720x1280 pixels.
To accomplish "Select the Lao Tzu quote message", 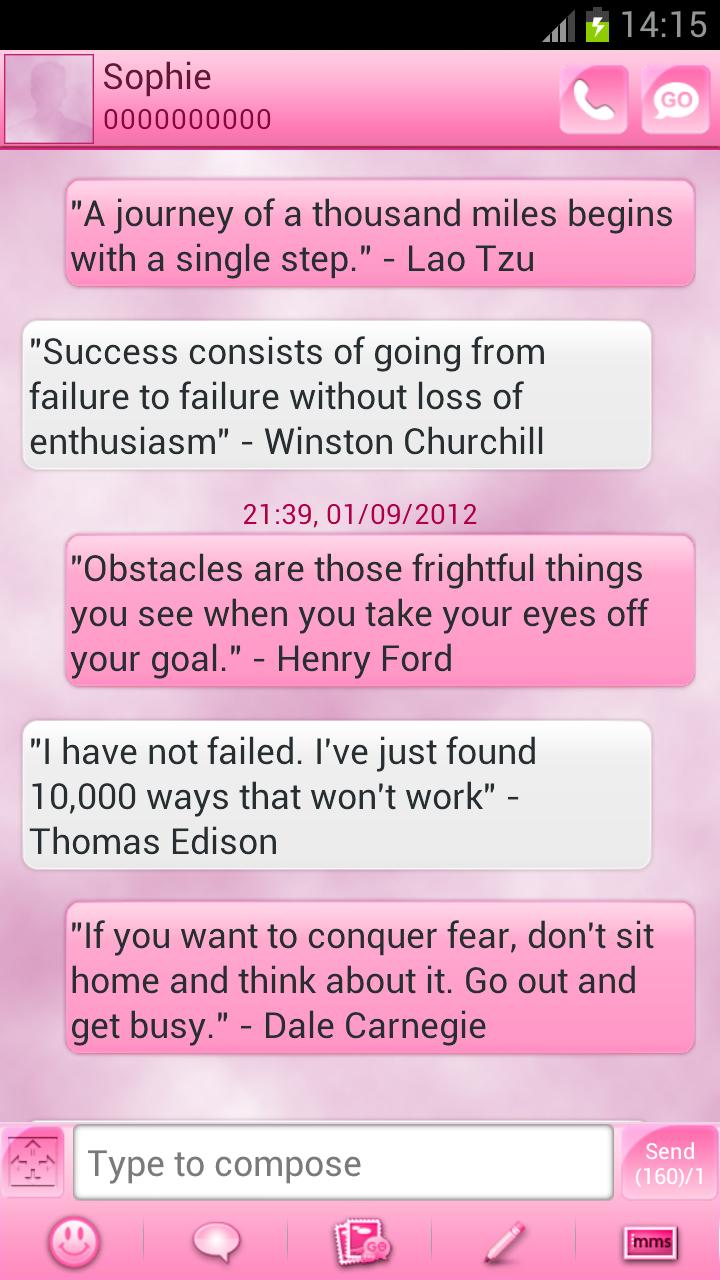I will 380,235.
